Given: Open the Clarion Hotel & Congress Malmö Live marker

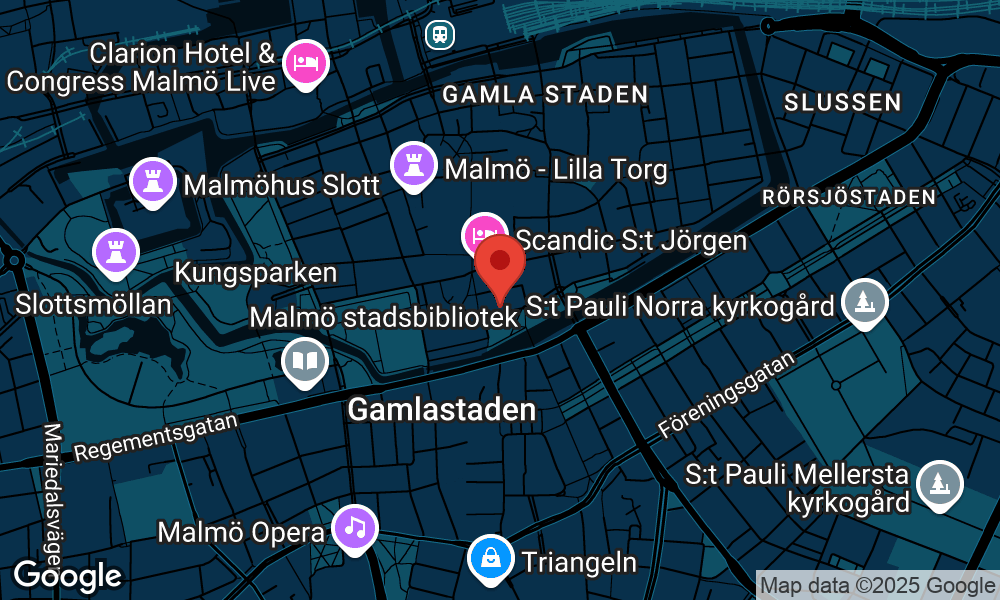Looking at the screenshot, I should pos(306,62).
